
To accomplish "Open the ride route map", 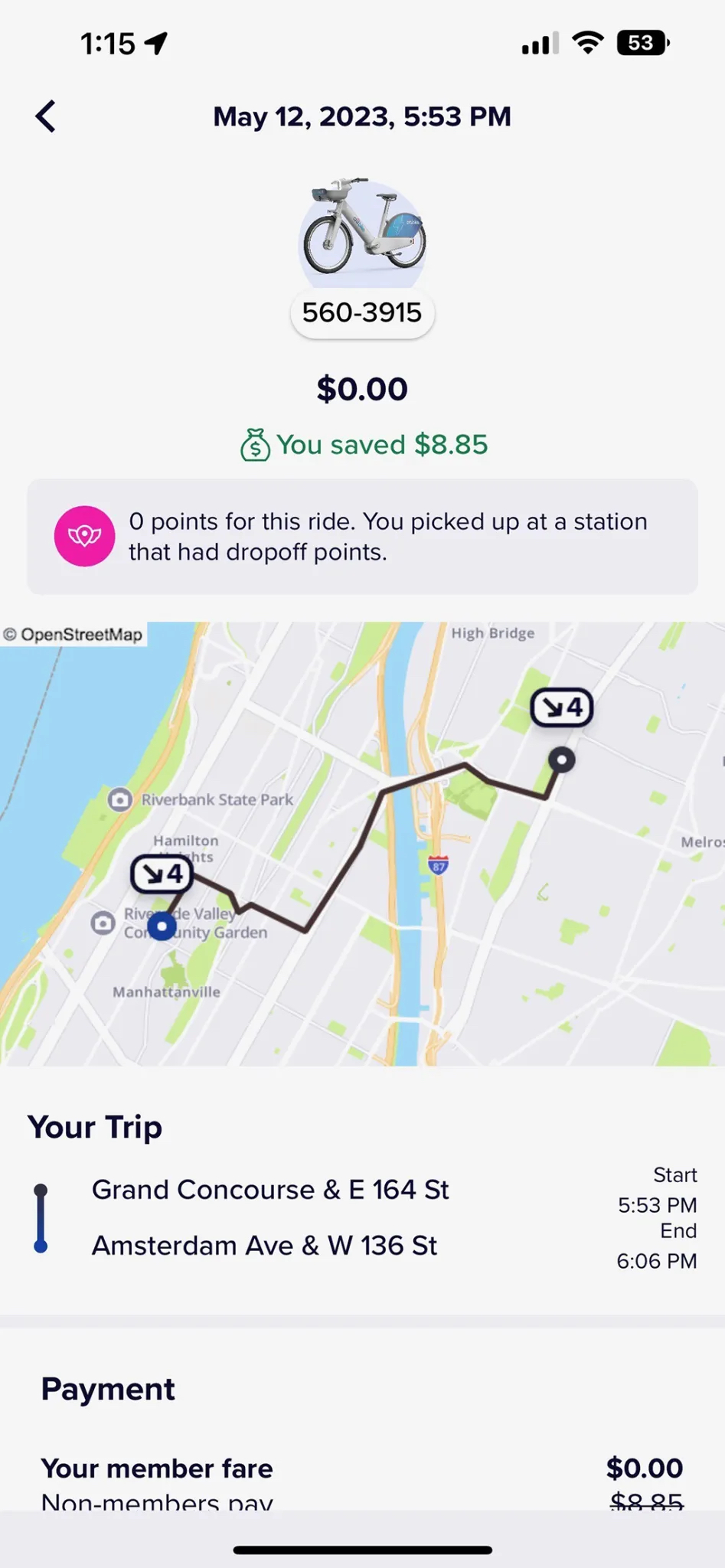I will [x=362, y=844].
